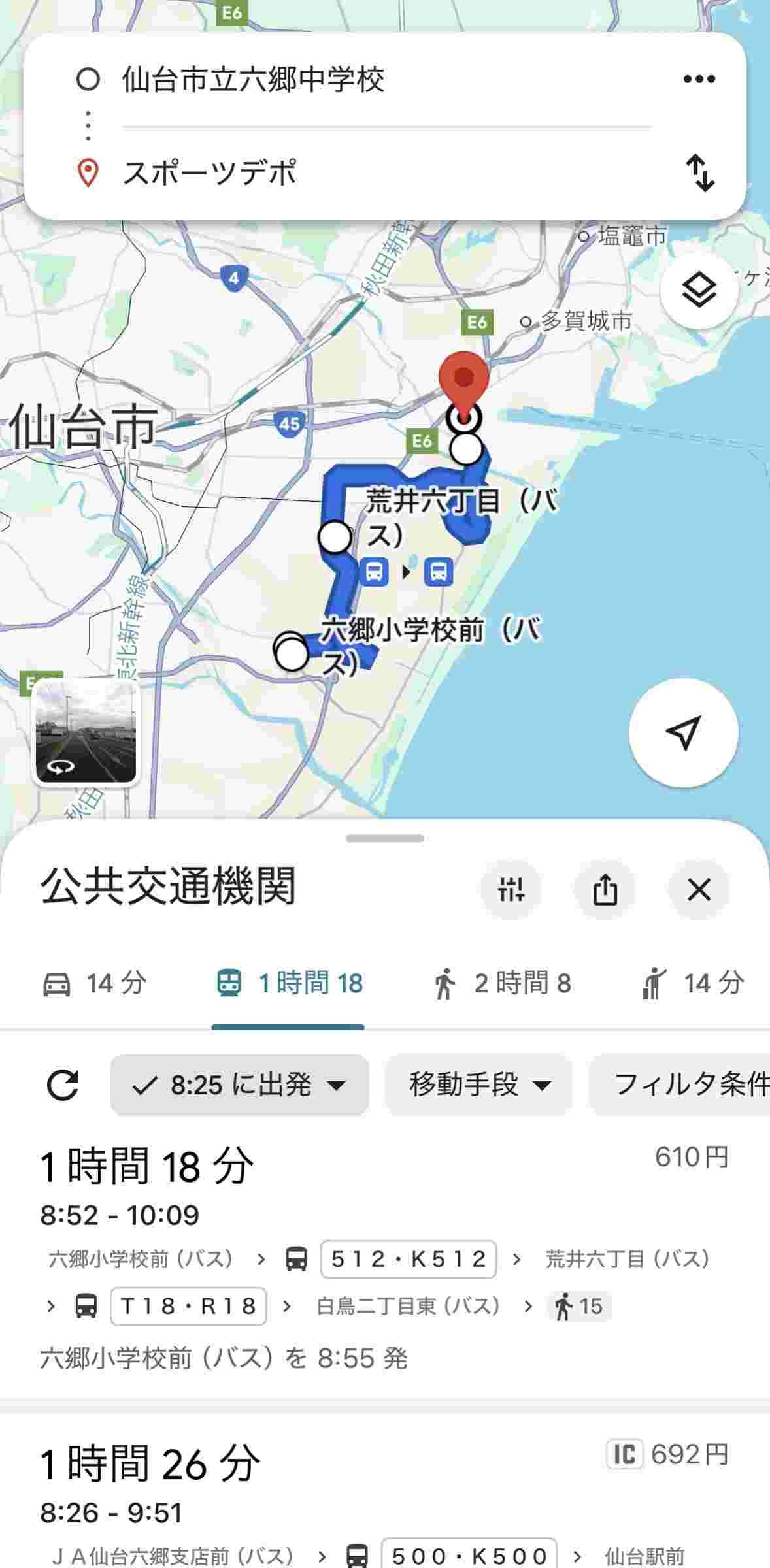Switch to walking tab, 2 時間 8
The height and width of the screenshot is (1568, 770).
[502, 983]
